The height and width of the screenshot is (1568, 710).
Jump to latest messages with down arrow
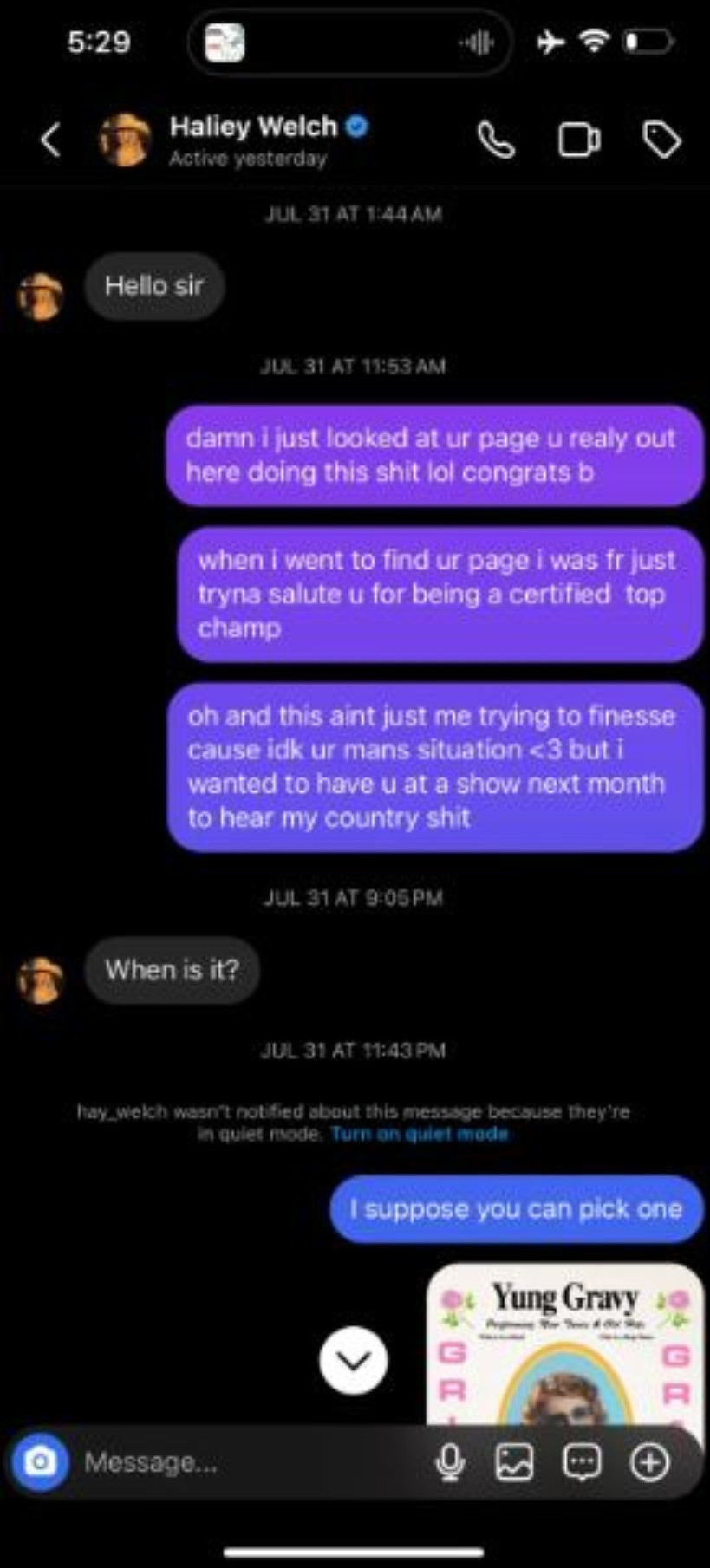pos(354,1360)
